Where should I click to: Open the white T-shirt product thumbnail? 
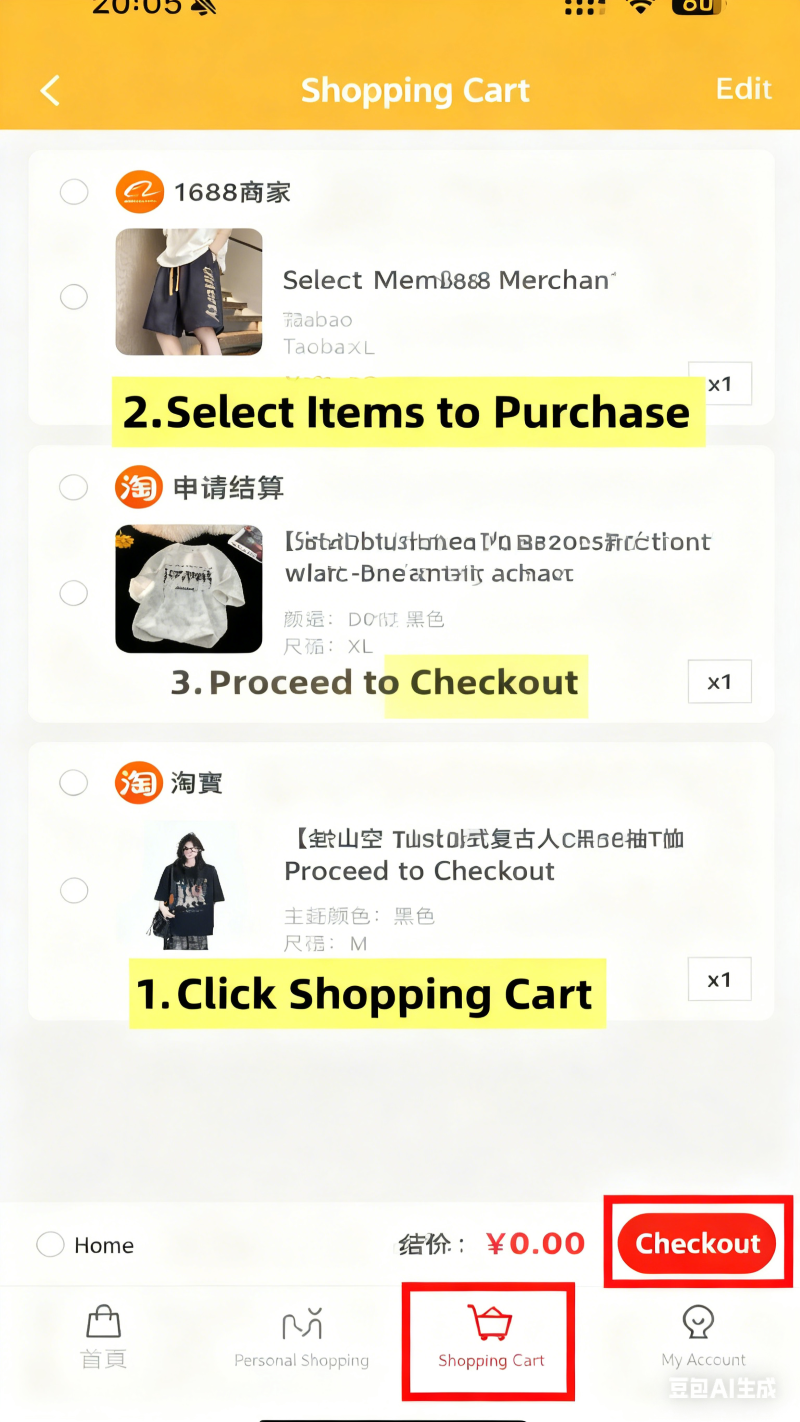pos(188,589)
